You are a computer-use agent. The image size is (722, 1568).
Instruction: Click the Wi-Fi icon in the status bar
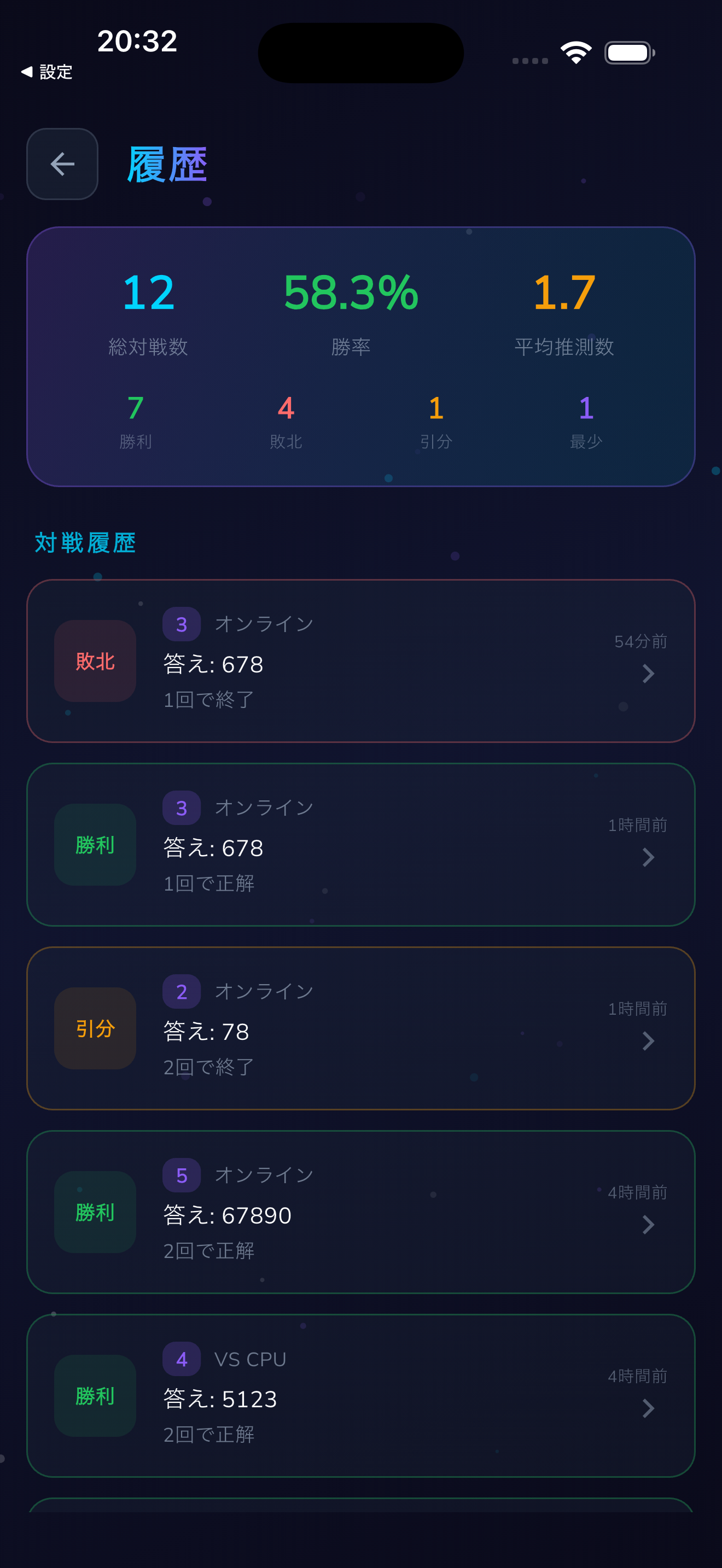click(x=575, y=53)
